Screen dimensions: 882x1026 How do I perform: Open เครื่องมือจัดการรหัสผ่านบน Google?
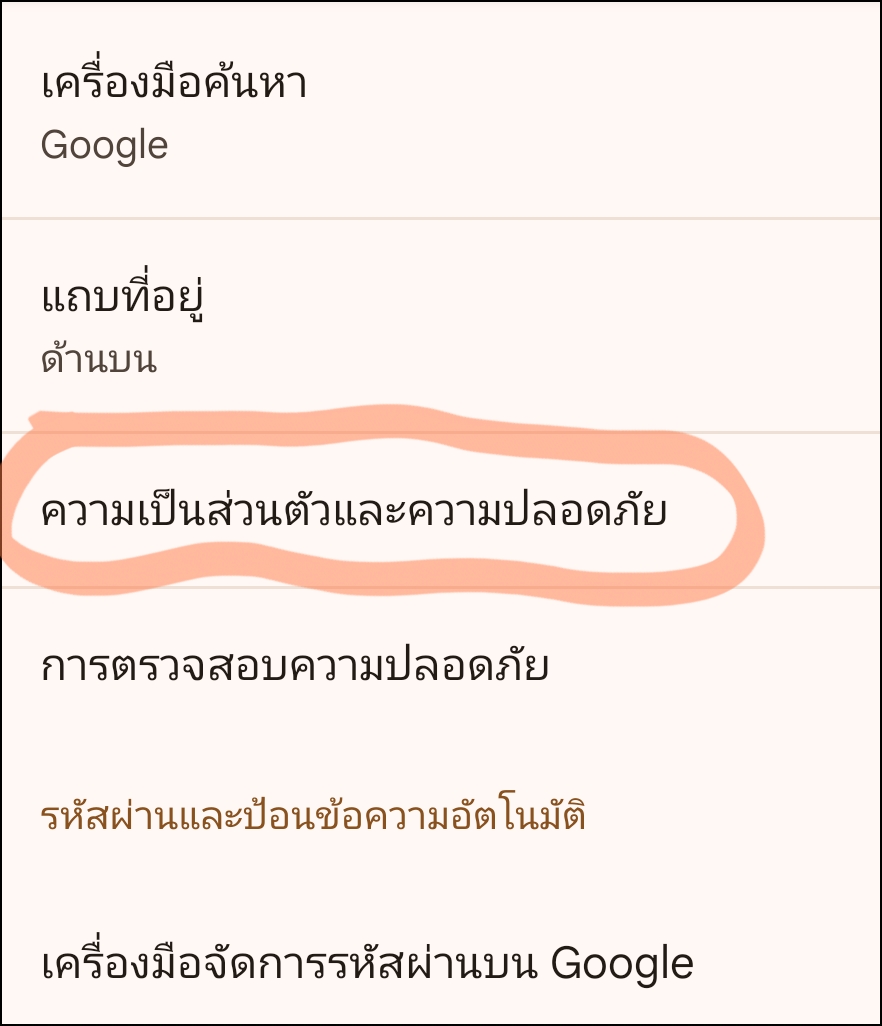point(367,964)
